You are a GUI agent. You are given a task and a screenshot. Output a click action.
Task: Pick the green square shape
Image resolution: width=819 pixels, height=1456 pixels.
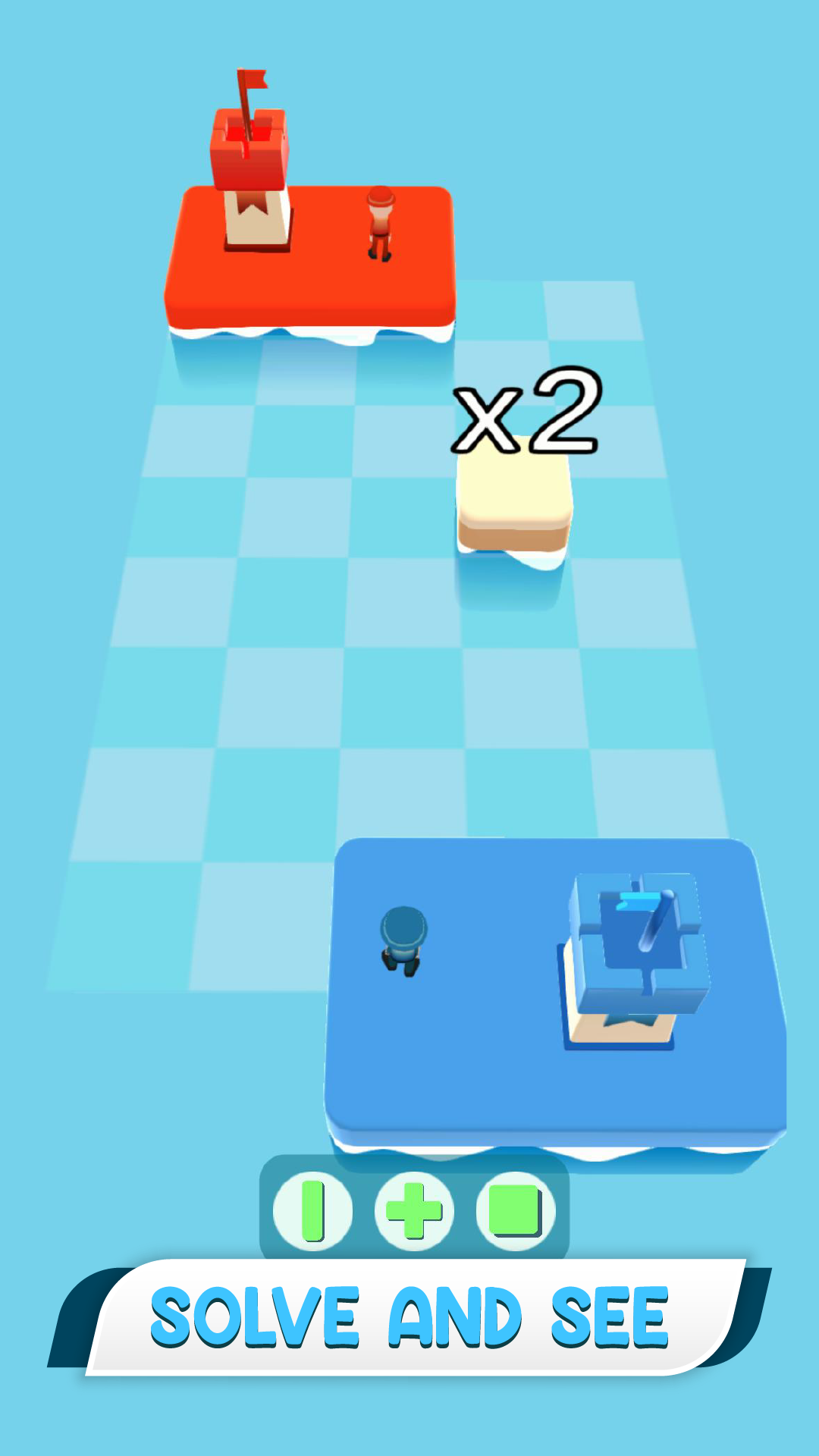tap(516, 1211)
